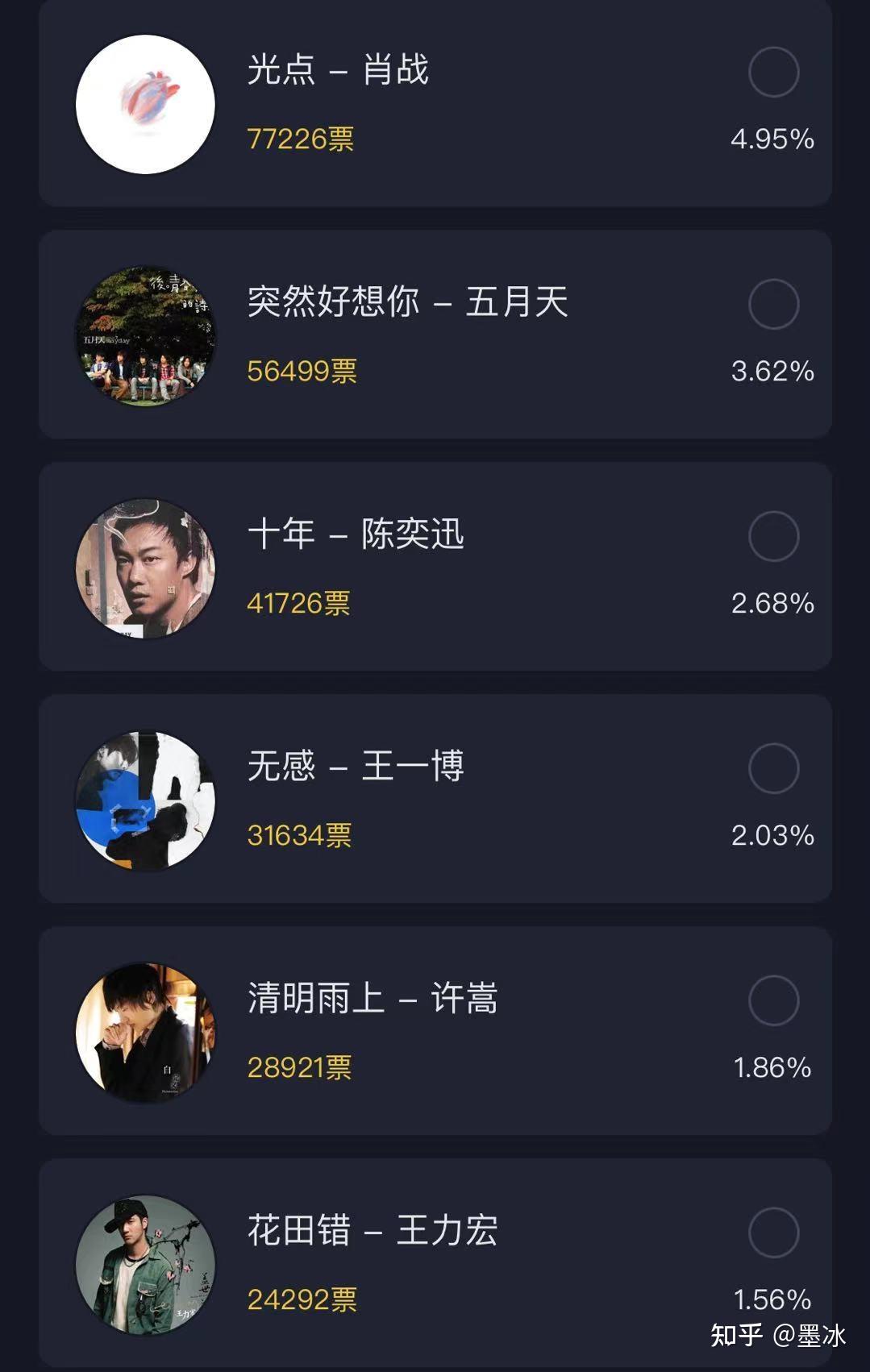Choose the 十年 – 陈奕迅 radio button
The image size is (870, 1372).
[x=773, y=536]
